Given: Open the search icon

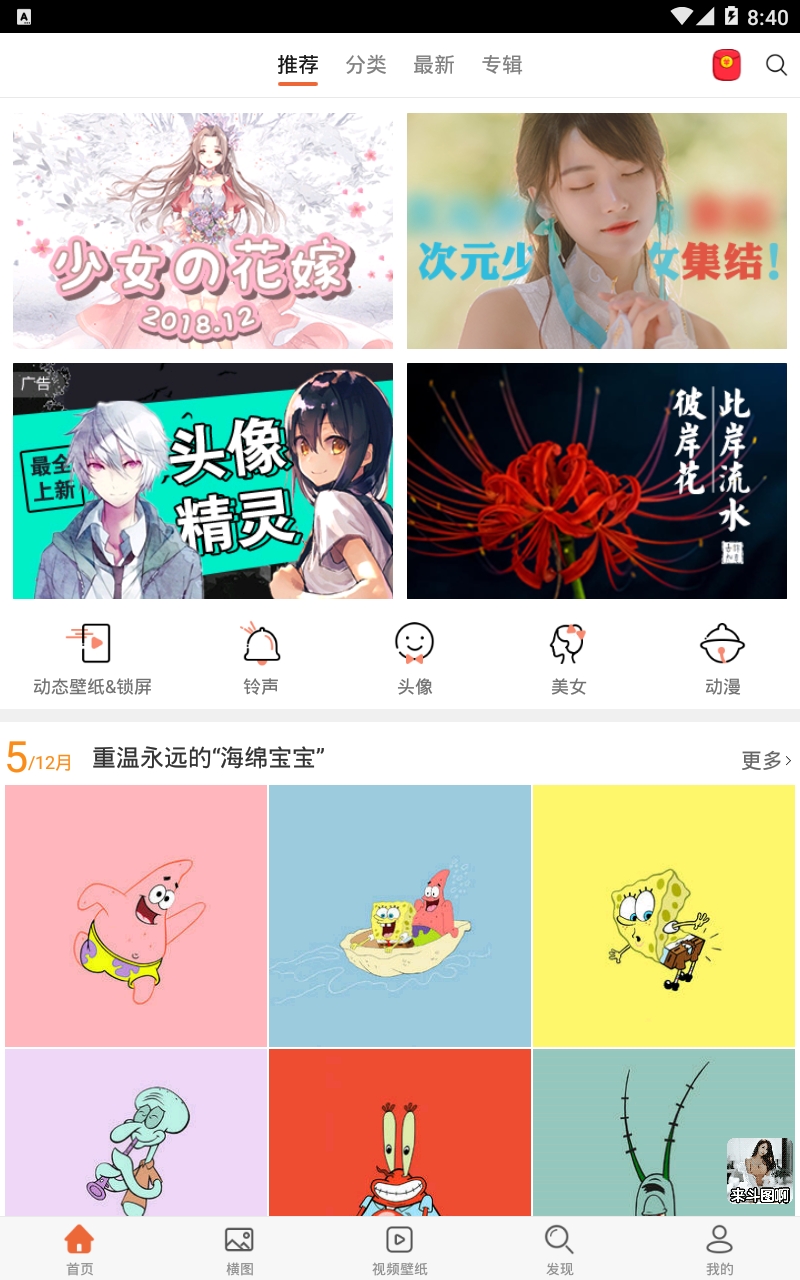Looking at the screenshot, I should (776, 65).
